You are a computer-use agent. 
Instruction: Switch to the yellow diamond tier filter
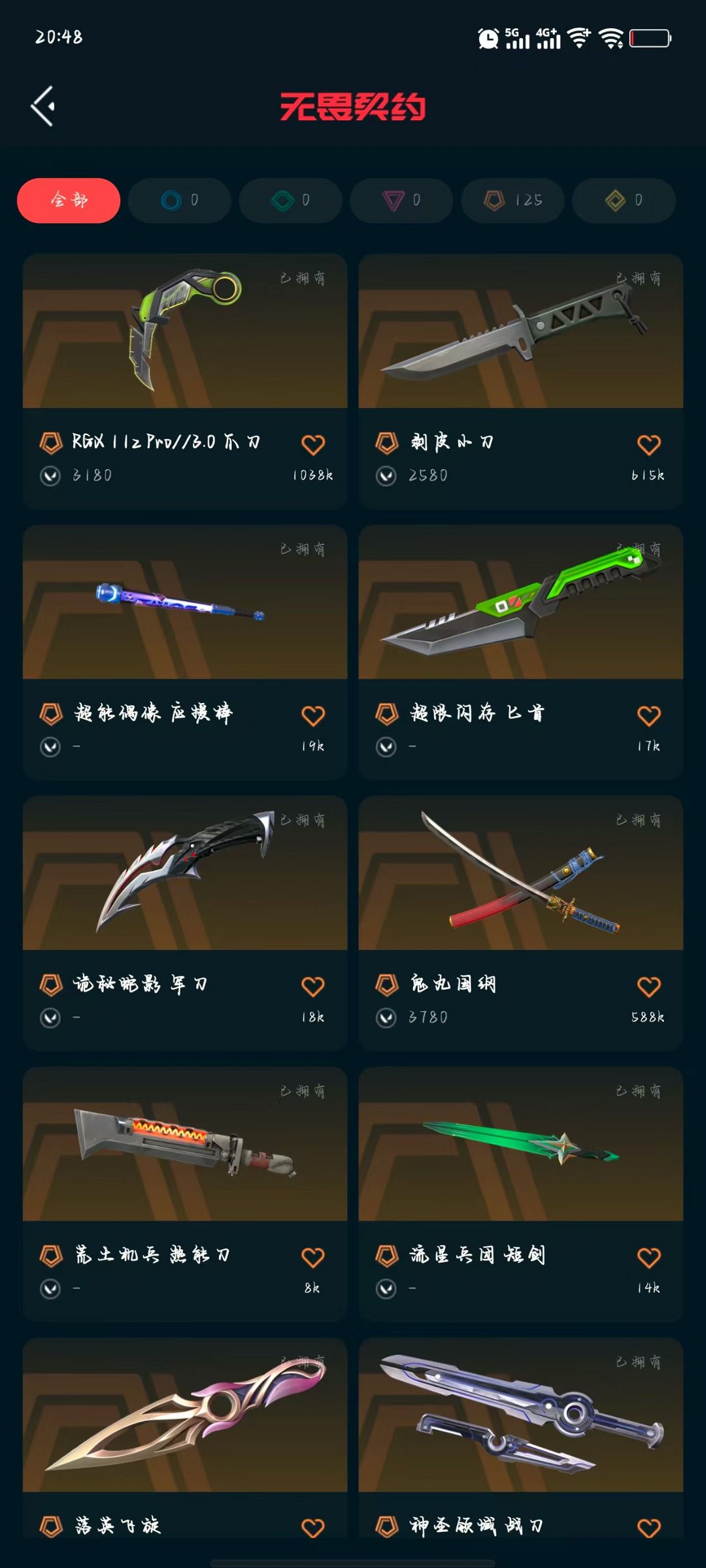coord(624,201)
